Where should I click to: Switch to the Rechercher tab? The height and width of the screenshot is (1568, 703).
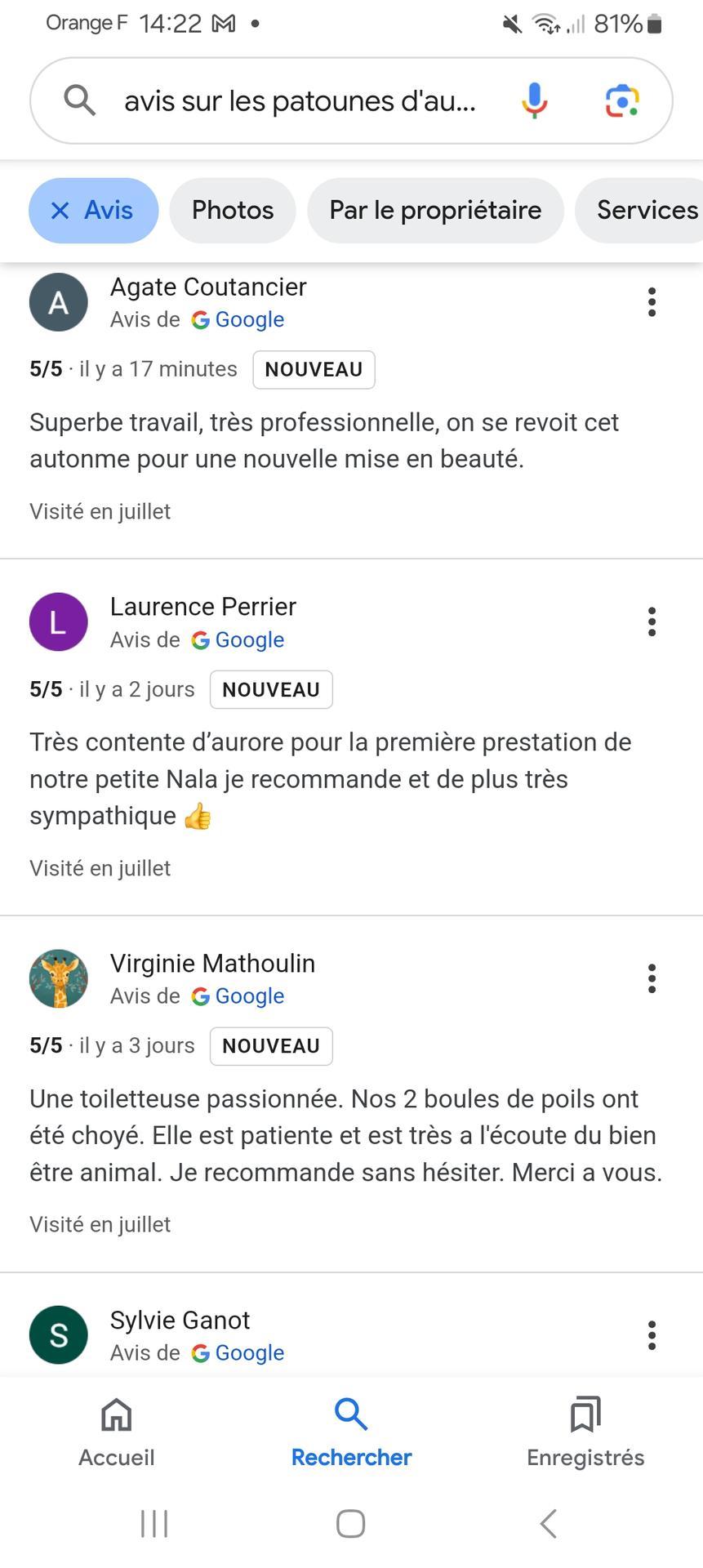point(351,1432)
